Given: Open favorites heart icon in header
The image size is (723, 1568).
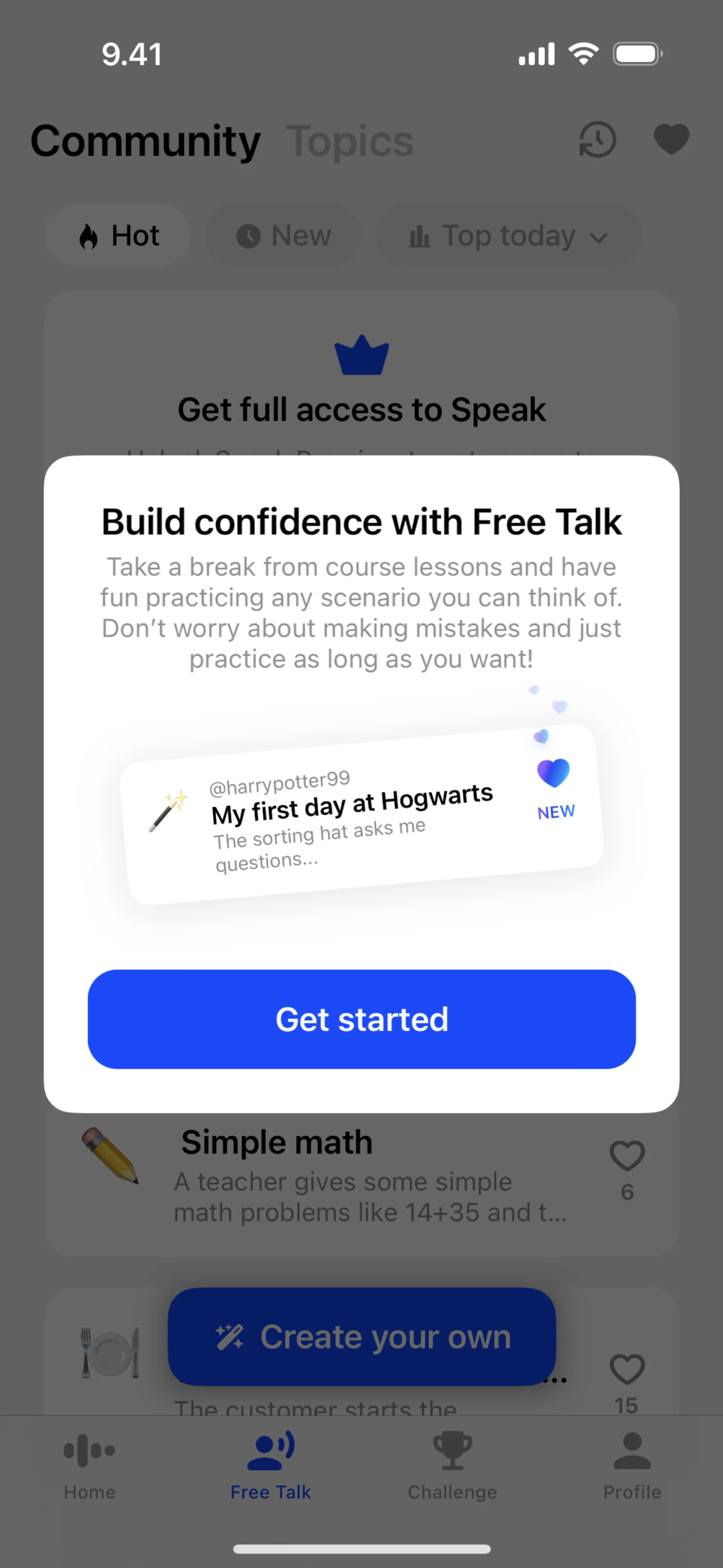Looking at the screenshot, I should click(671, 139).
